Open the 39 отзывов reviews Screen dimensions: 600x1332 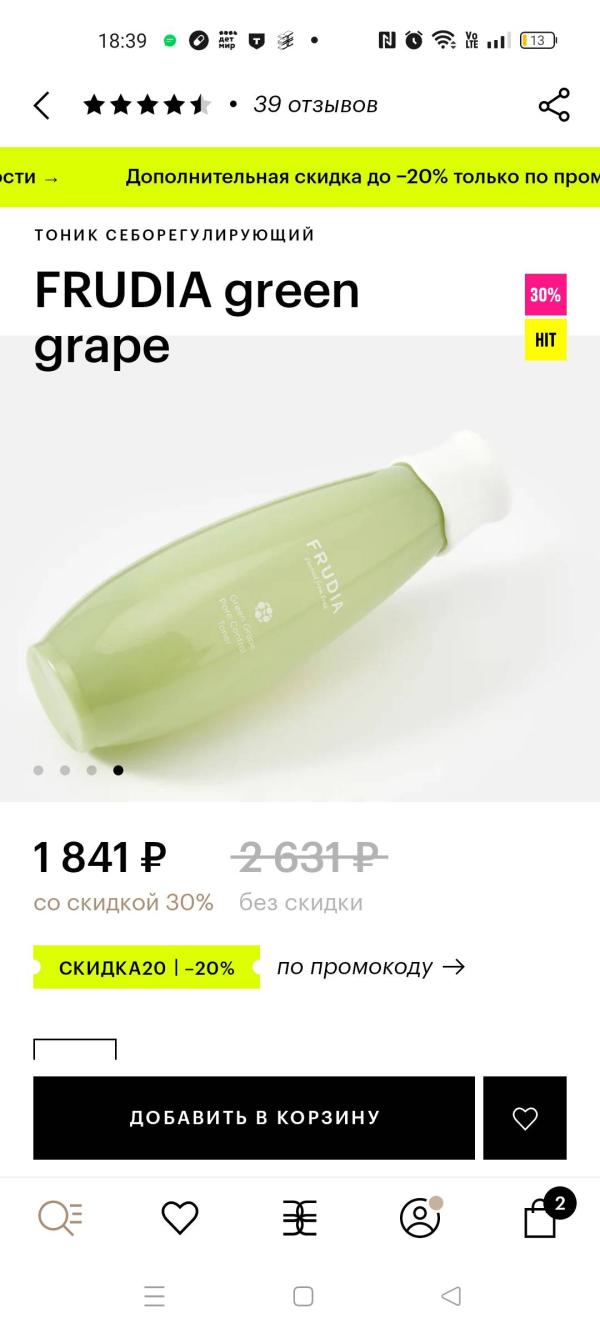point(315,105)
